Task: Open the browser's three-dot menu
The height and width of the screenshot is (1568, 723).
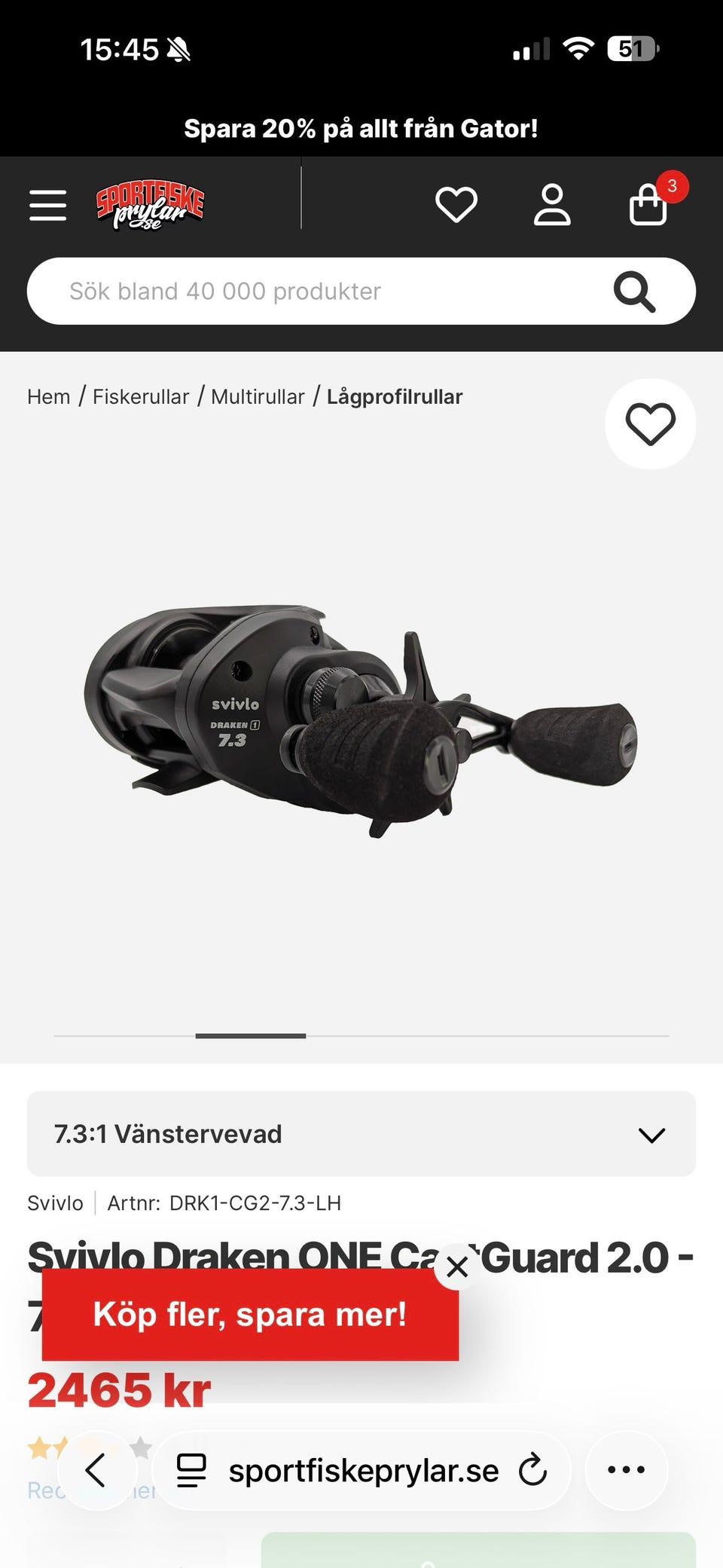Action: (626, 1470)
